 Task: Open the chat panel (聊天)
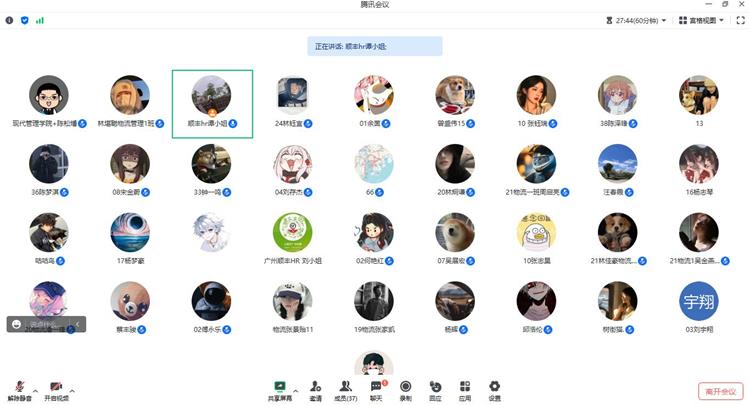pyautogui.click(x=376, y=388)
